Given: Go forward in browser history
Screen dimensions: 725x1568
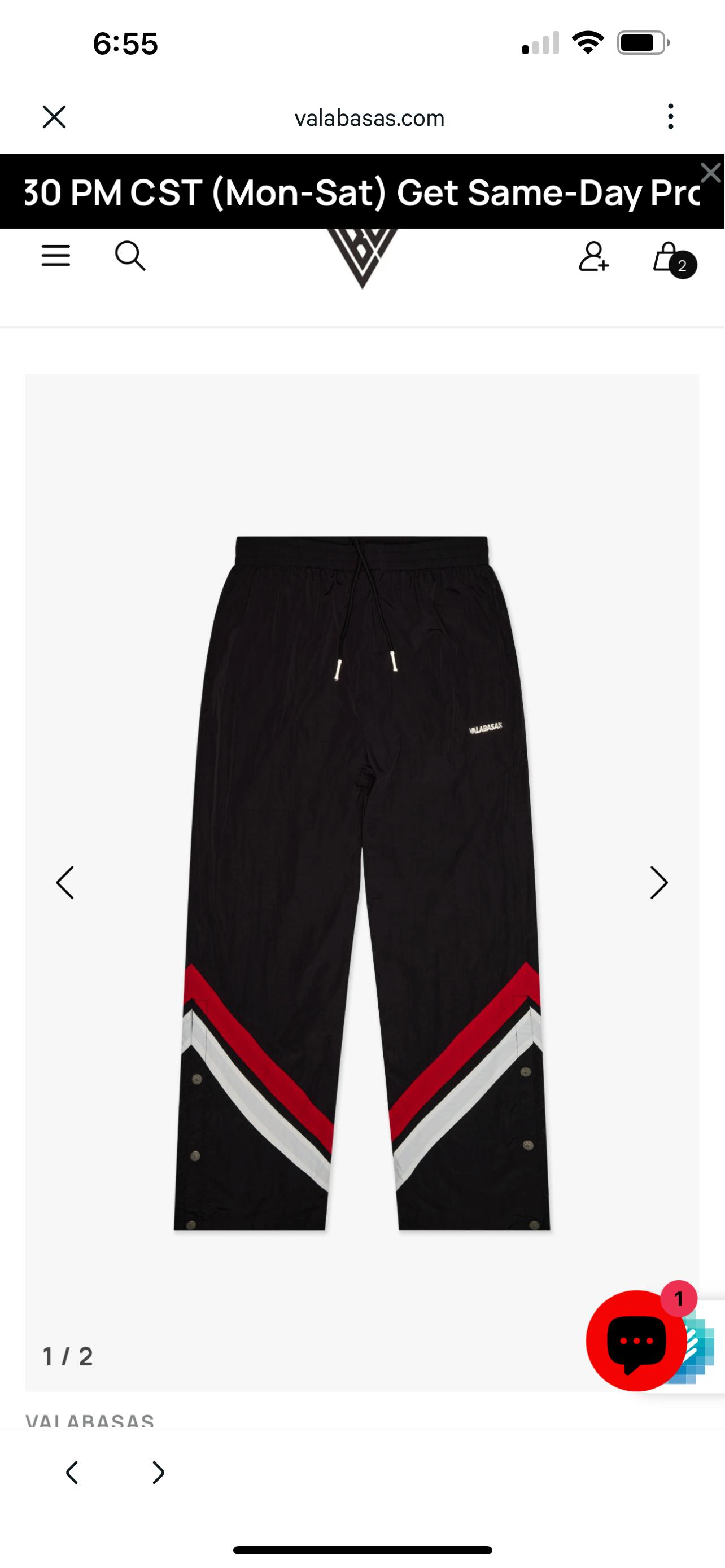Looking at the screenshot, I should pos(158,1473).
